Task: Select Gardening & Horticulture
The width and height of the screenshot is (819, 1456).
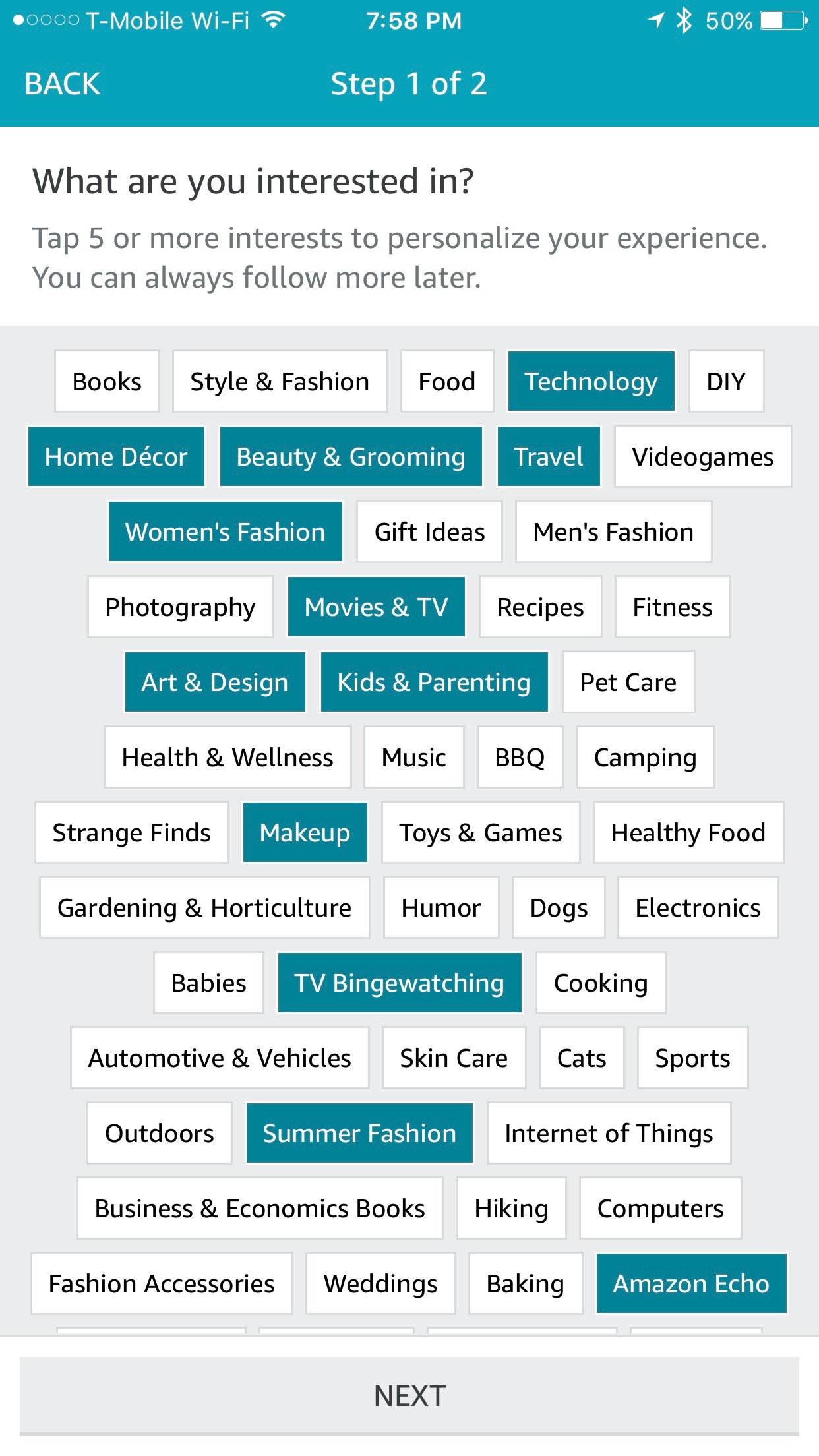Action: click(x=204, y=908)
